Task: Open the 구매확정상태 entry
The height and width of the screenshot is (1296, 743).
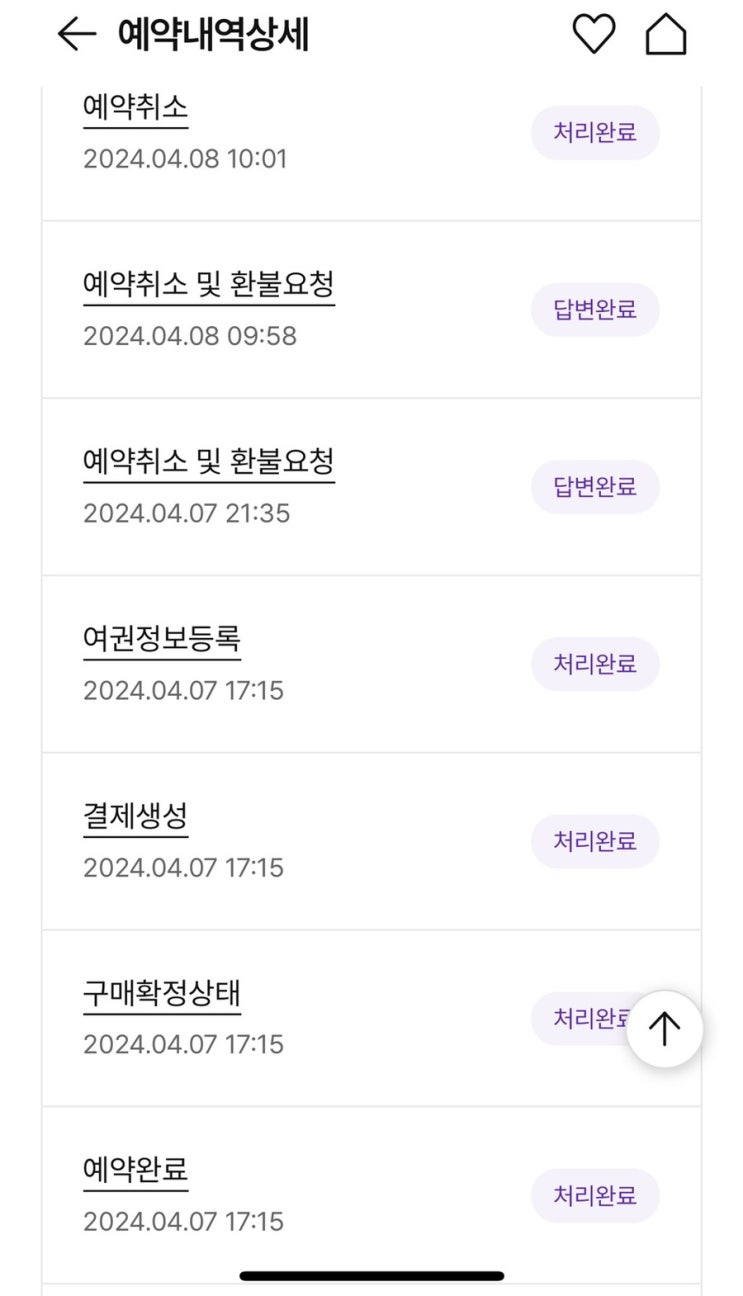Action: [162, 993]
